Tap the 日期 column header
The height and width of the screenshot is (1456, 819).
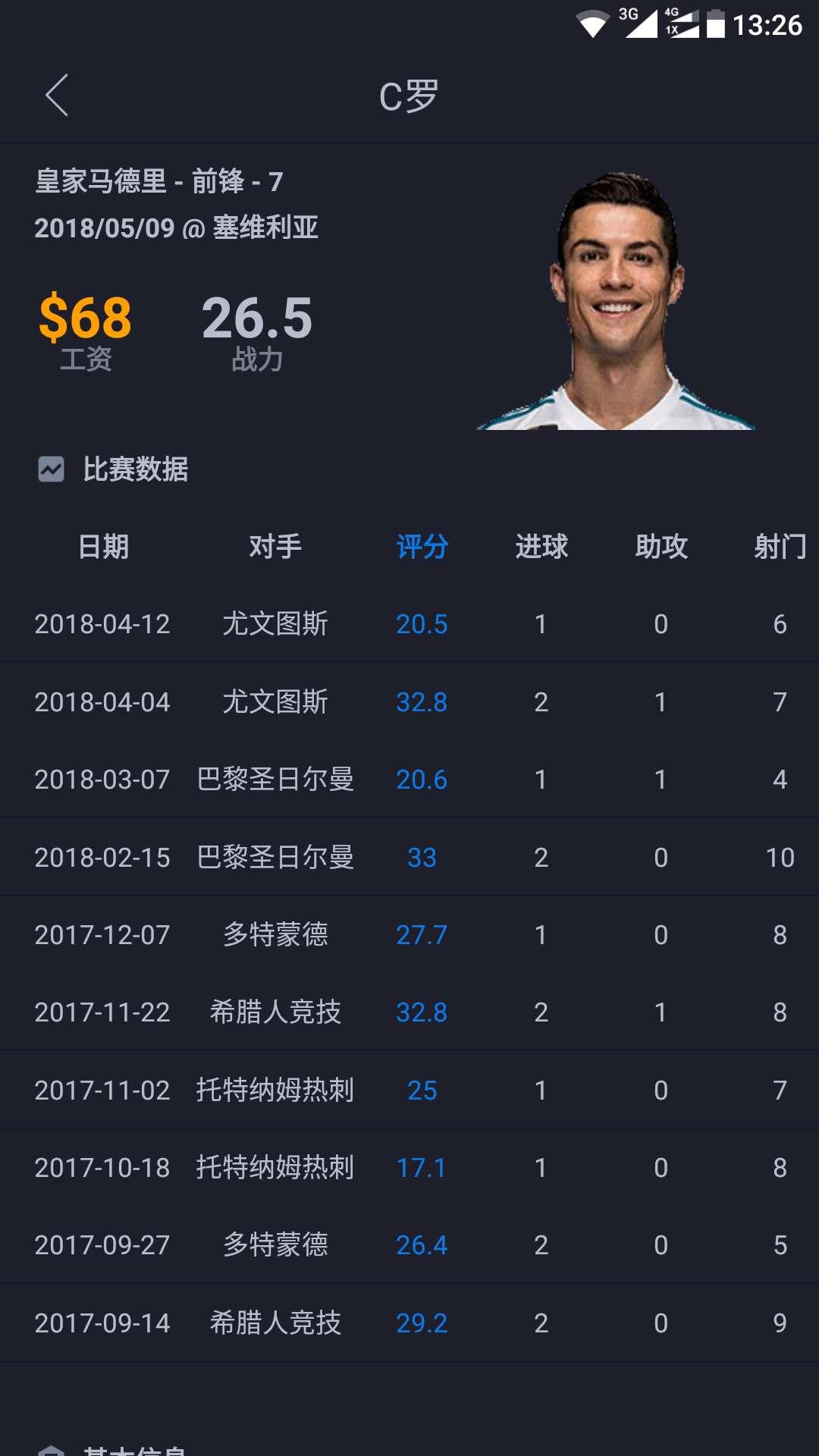[x=105, y=546]
